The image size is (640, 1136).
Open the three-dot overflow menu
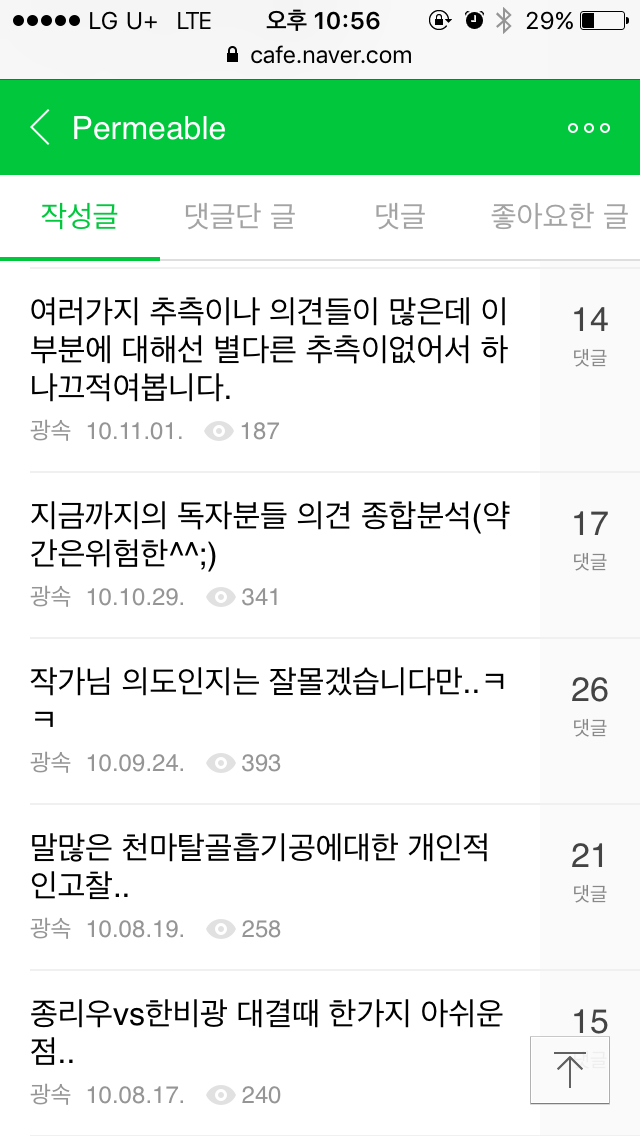point(588,128)
